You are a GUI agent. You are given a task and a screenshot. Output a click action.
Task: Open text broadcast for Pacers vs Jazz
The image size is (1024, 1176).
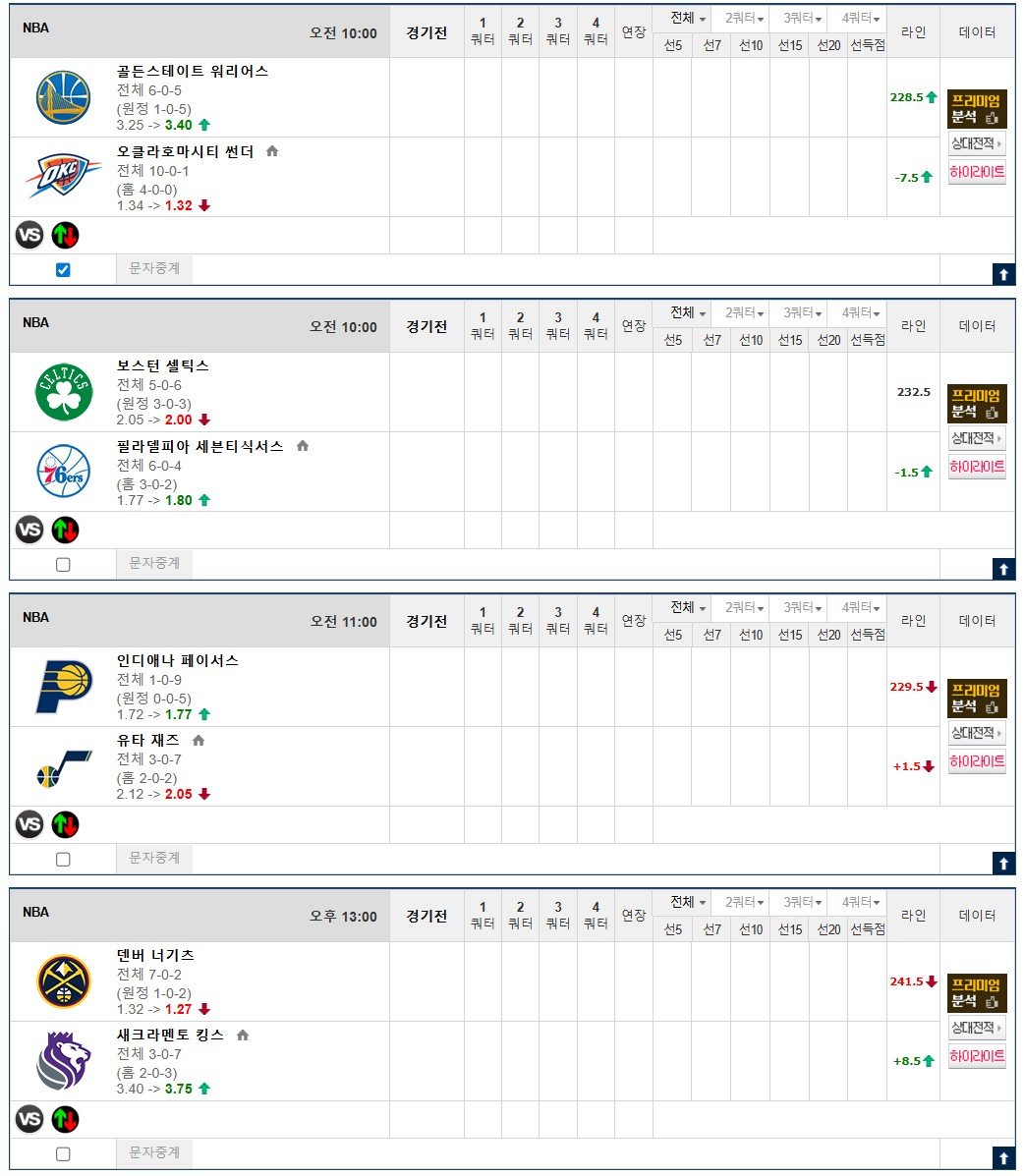pos(154,858)
